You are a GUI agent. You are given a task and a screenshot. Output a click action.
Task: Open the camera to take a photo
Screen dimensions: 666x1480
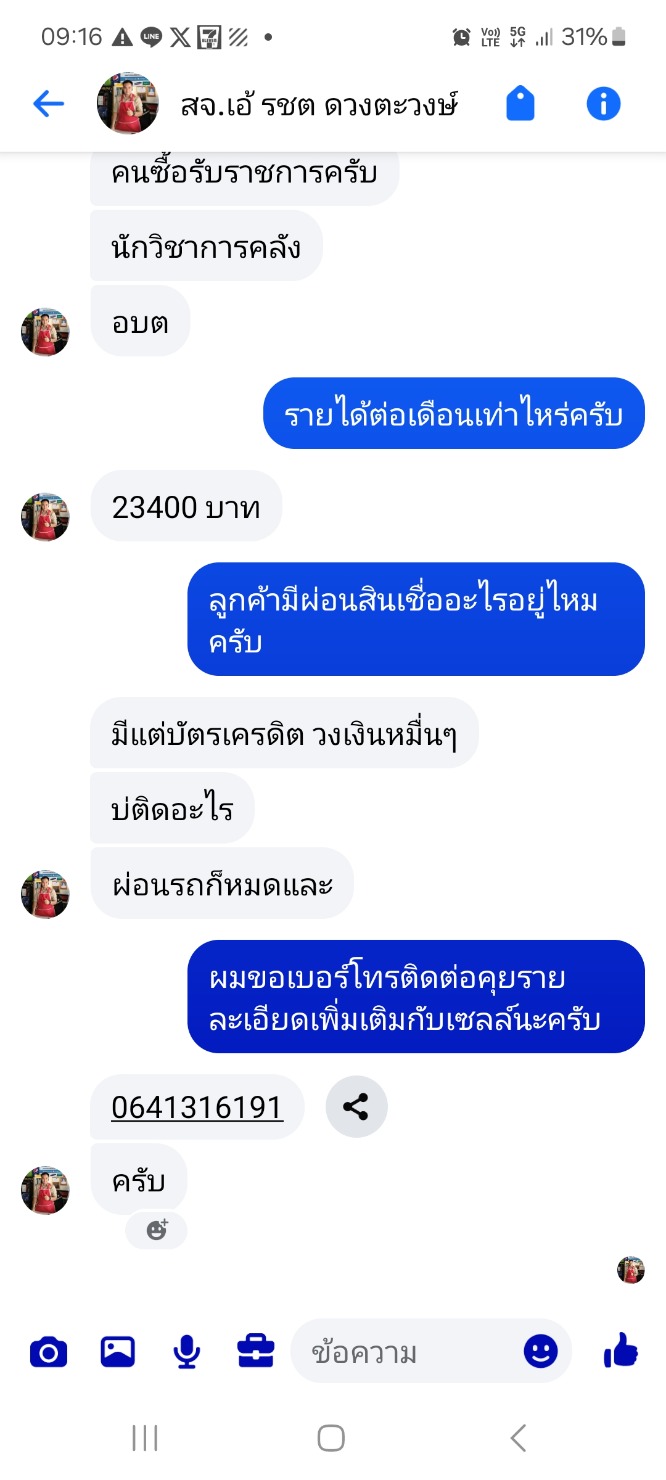[x=48, y=1353]
